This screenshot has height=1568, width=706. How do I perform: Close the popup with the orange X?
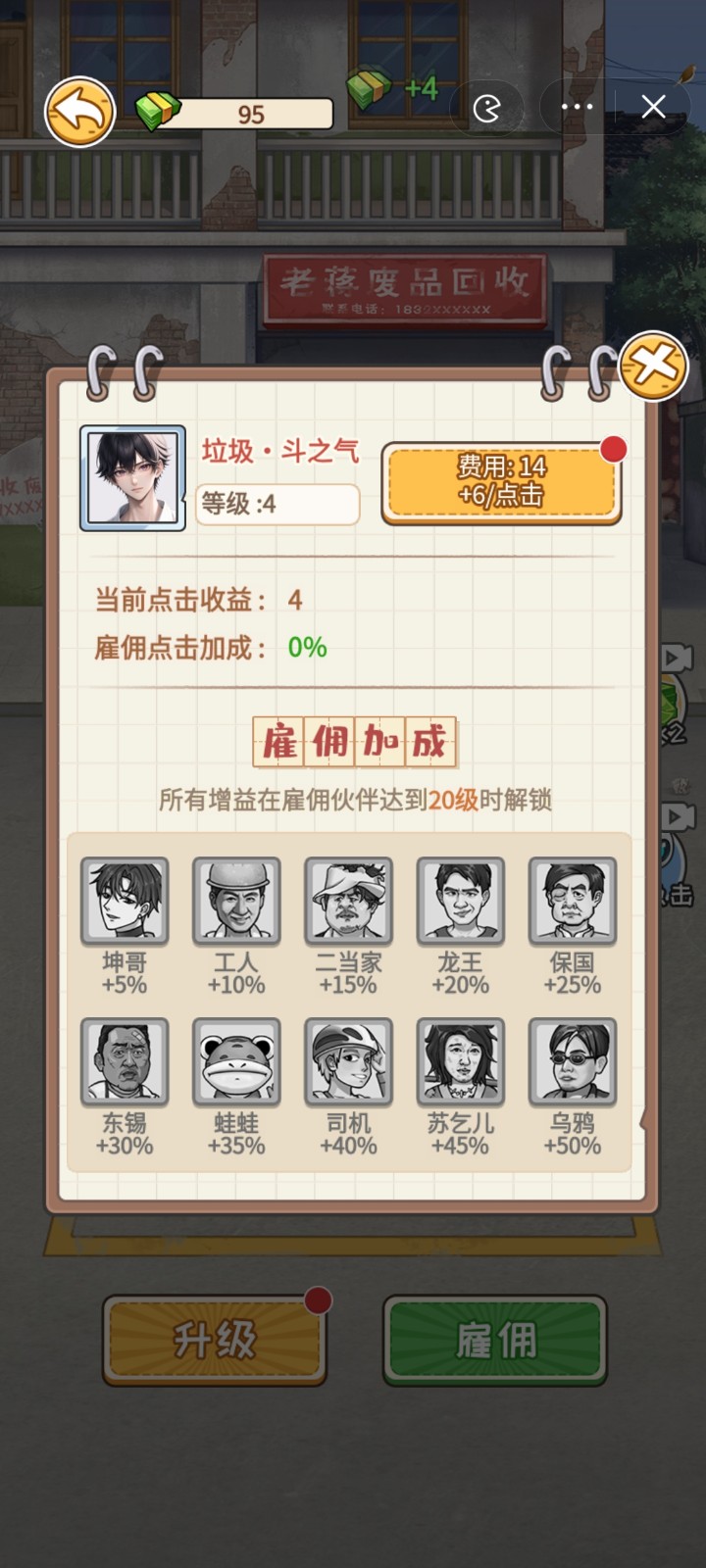[653, 367]
